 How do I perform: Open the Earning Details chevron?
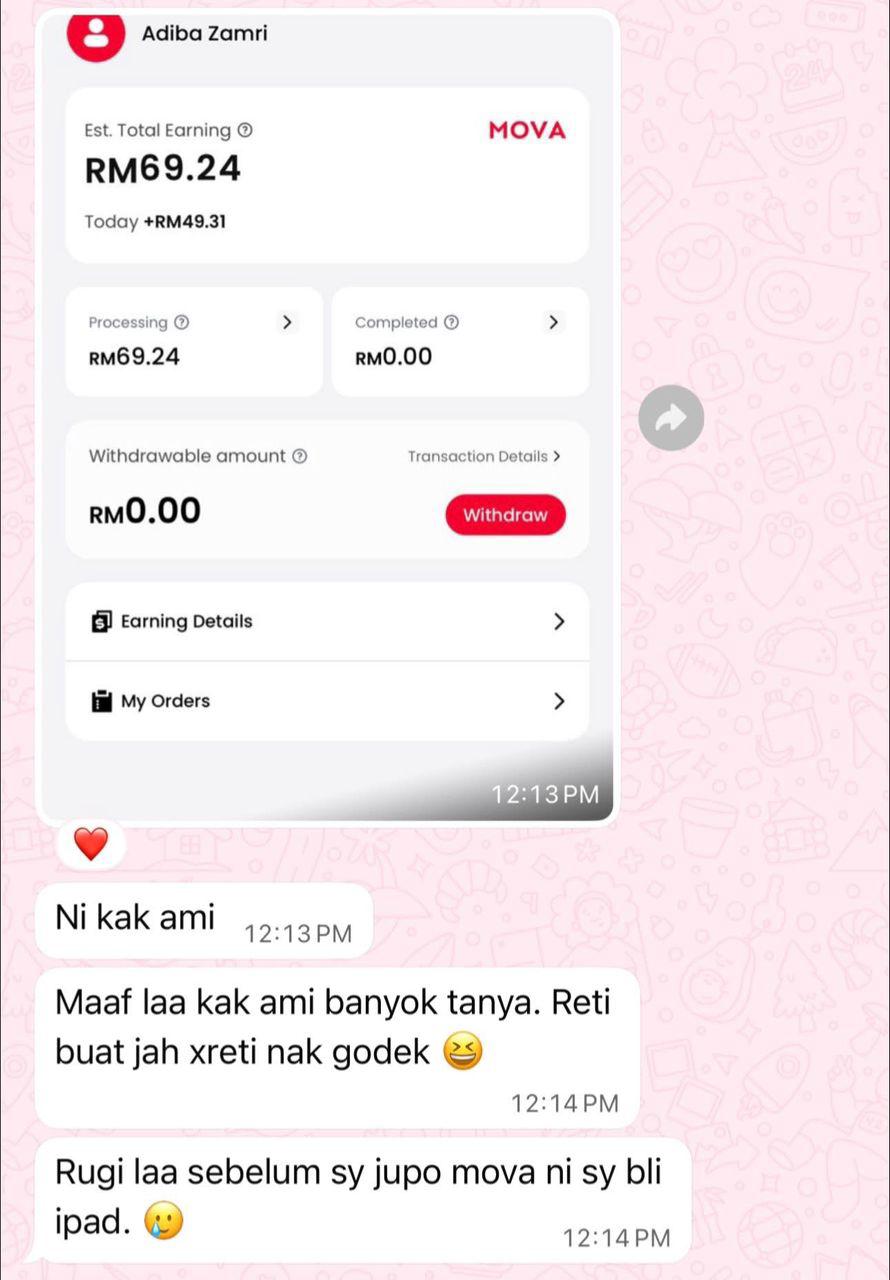559,621
